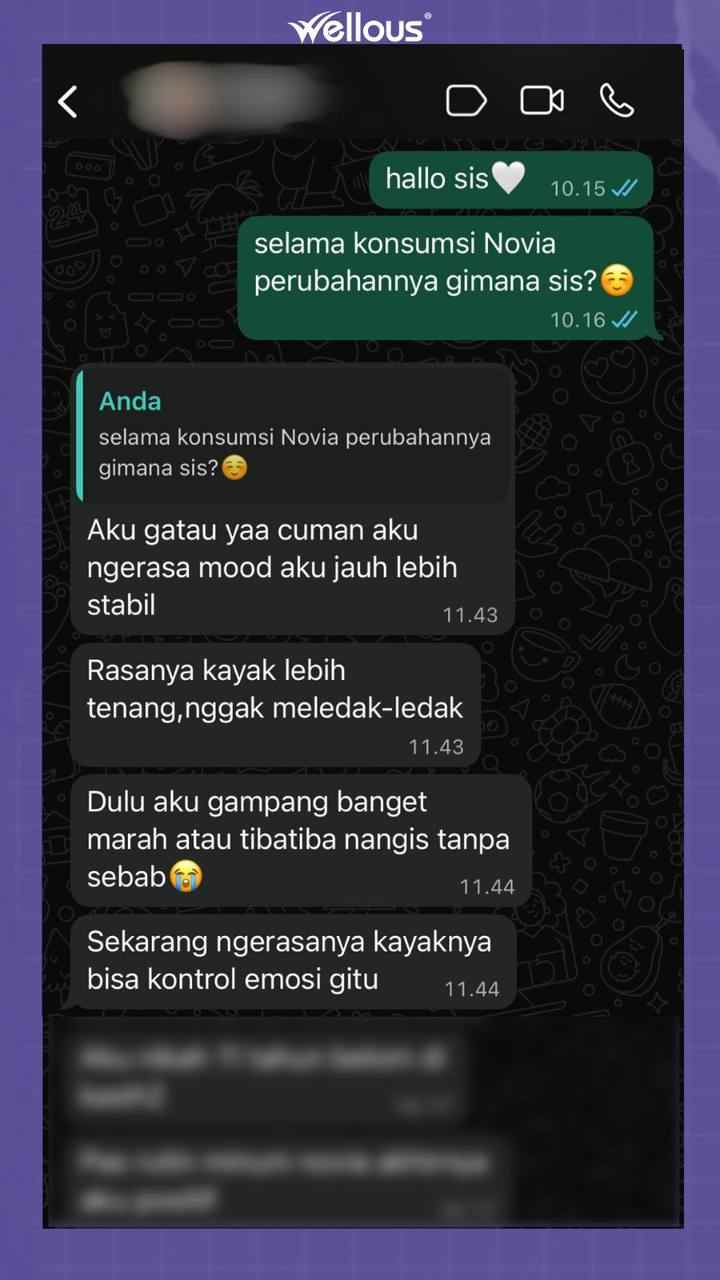
Task: Select the Sekarang ngerasanya kayaknya message bubble
Action: [x=290, y=960]
